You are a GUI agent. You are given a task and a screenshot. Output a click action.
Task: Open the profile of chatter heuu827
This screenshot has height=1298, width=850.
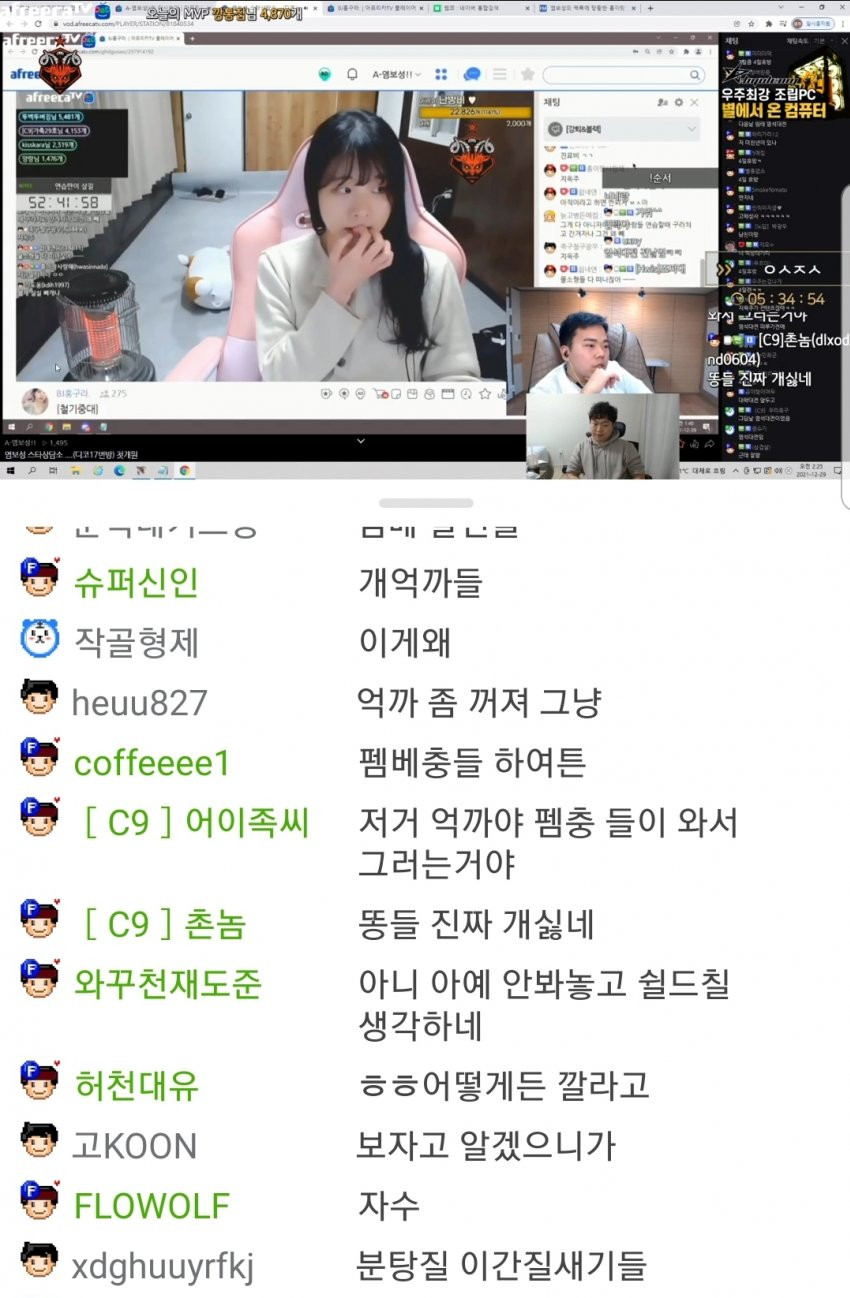(x=139, y=703)
